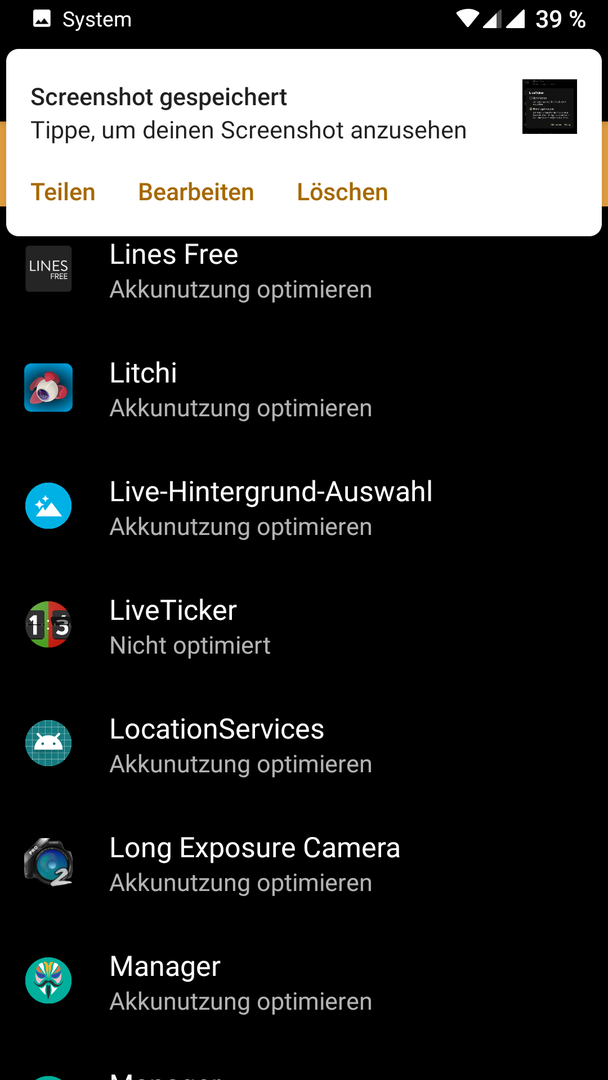Screen dimensions: 608x1080
Task: Share the saved screenshot via Teilen
Action: (x=63, y=191)
